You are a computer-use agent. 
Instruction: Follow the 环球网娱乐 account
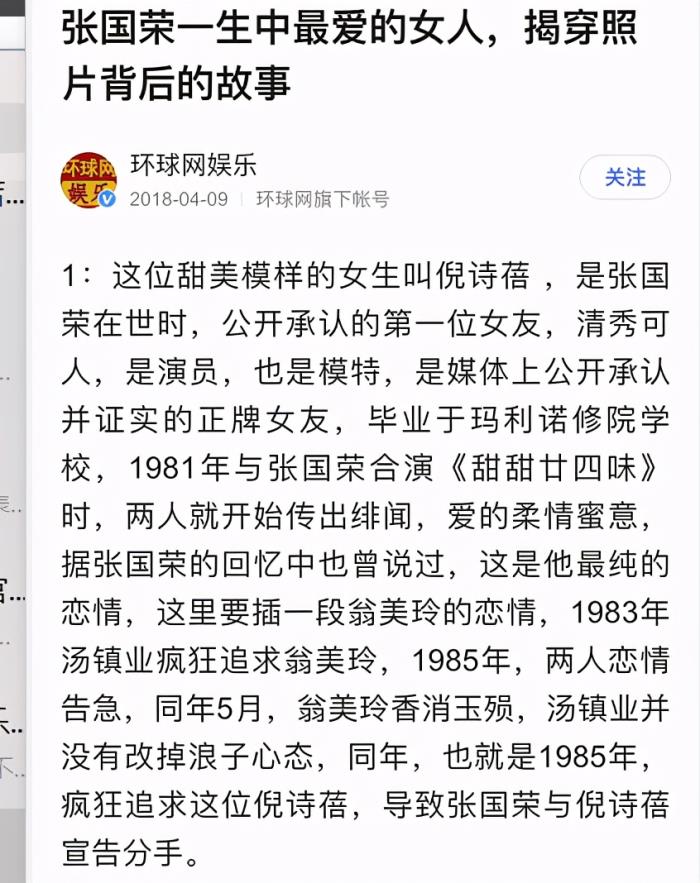[x=625, y=178]
